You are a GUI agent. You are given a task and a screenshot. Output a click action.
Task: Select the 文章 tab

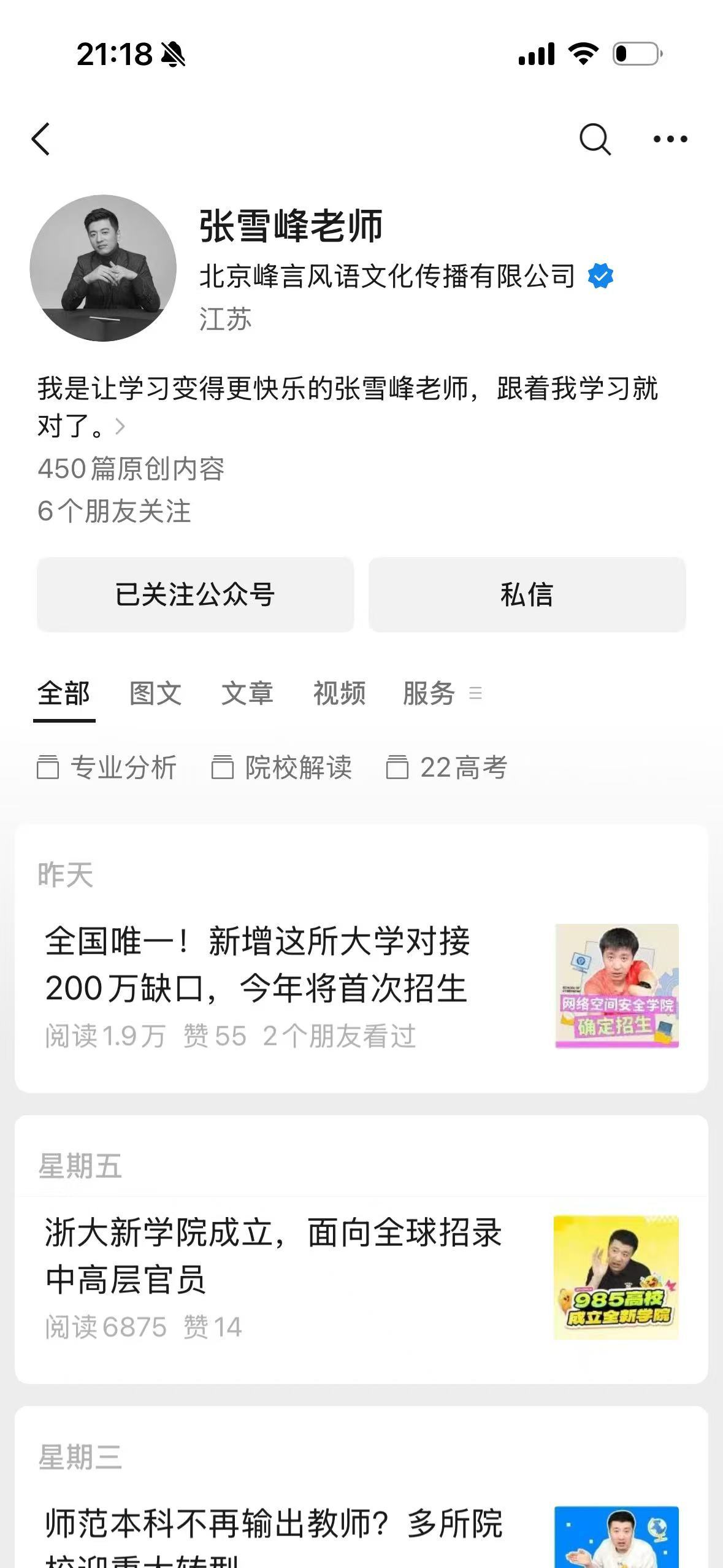click(x=247, y=694)
